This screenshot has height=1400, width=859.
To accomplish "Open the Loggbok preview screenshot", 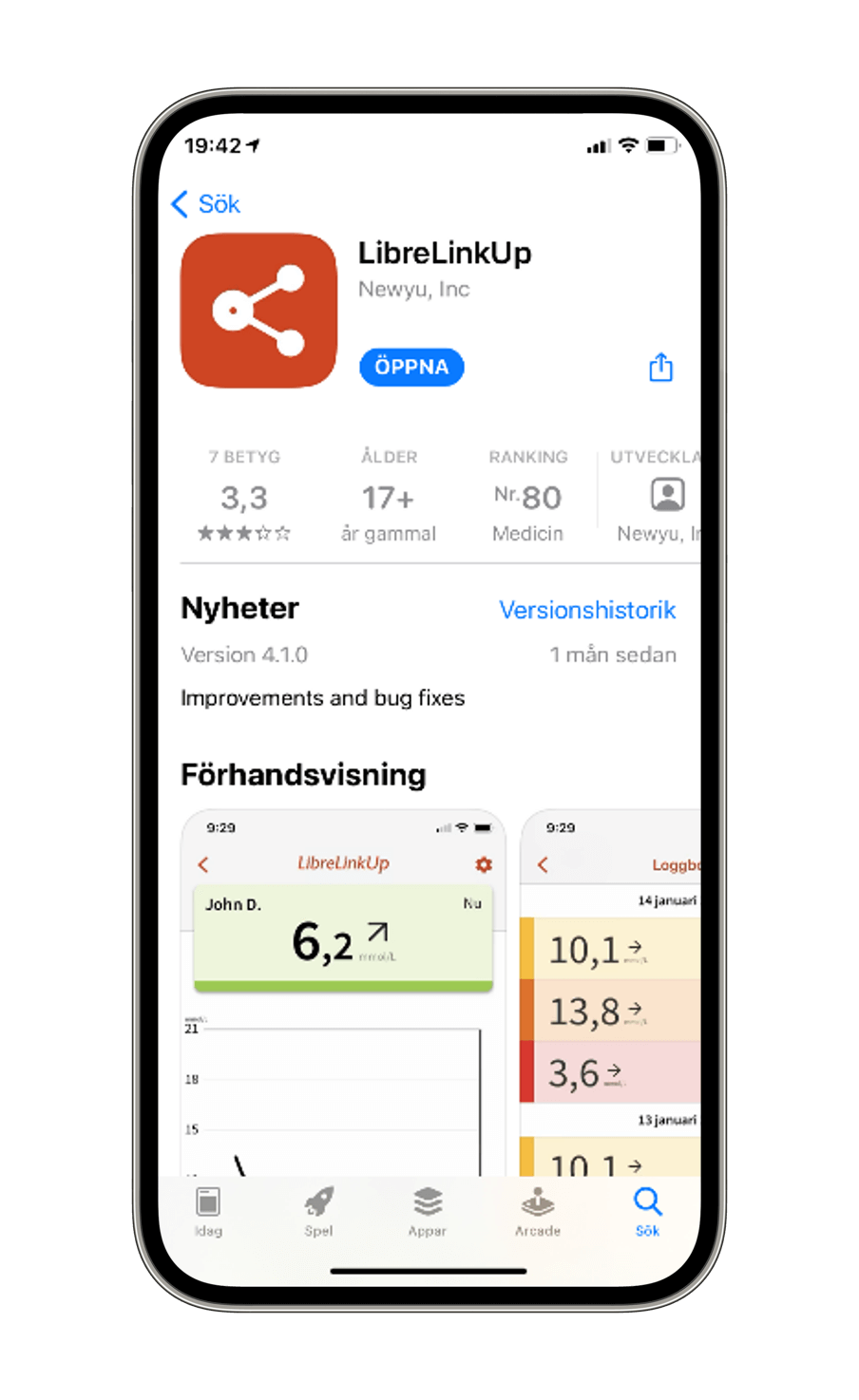I will coord(612,988).
